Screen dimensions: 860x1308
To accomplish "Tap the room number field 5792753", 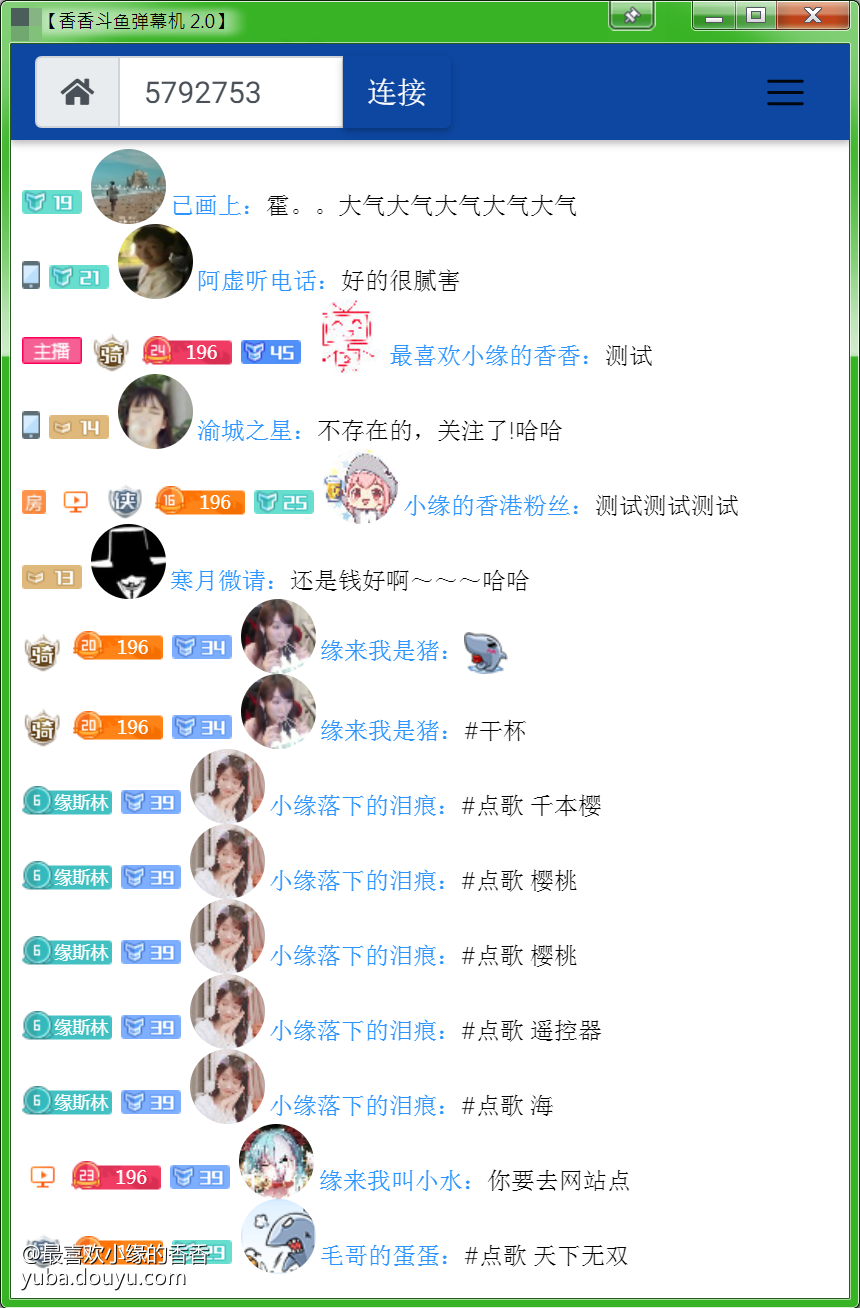I will click(230, 92).
